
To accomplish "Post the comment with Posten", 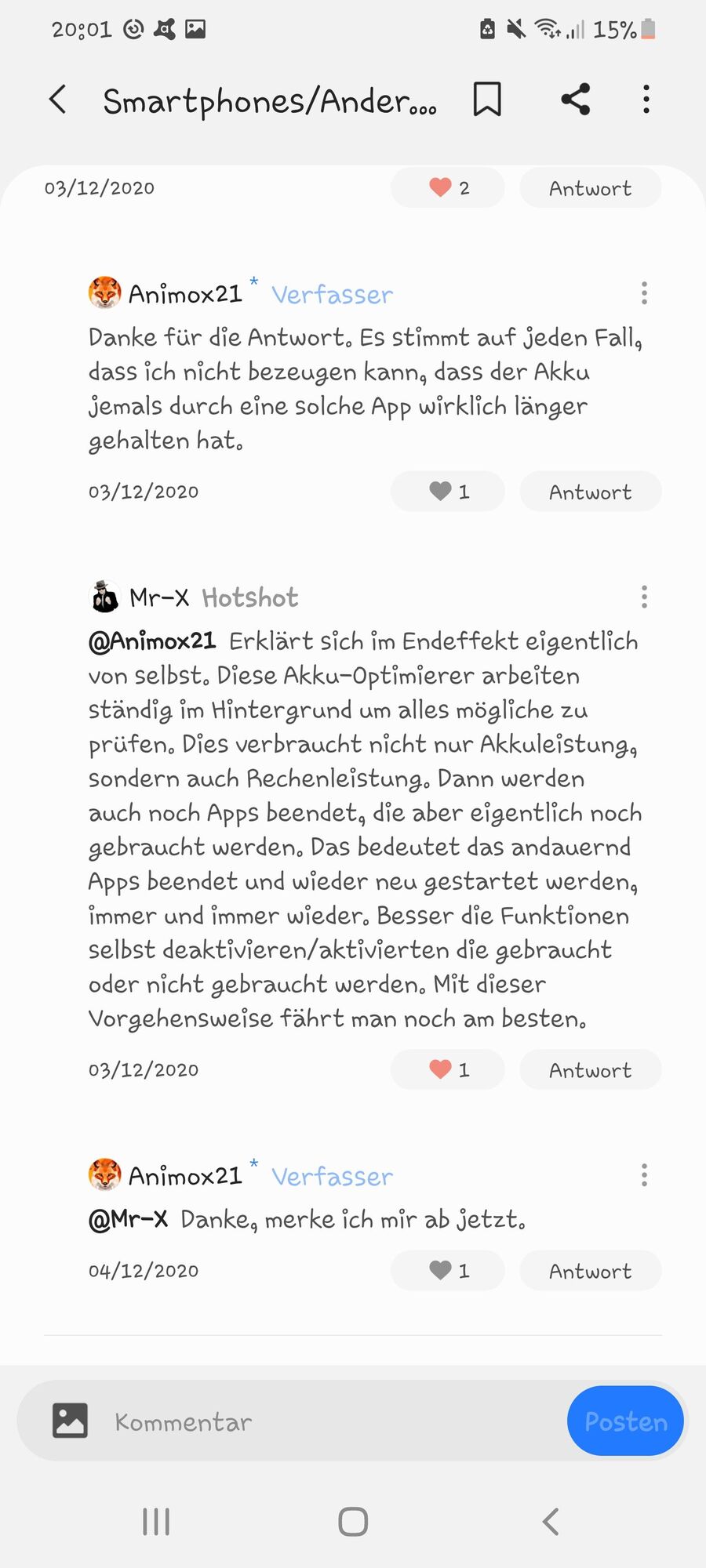I will tap(625, 1421).
